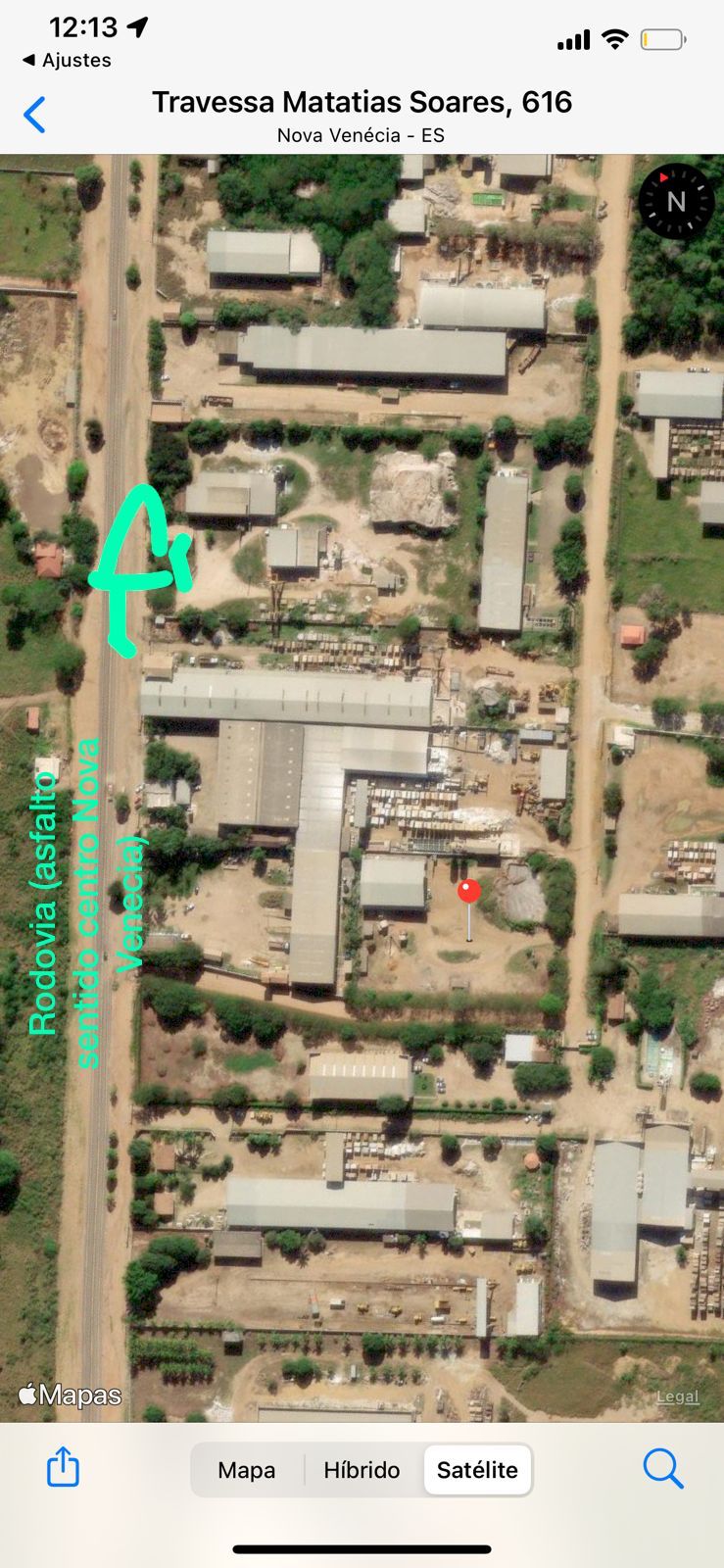Switch to the Mapa view

tap(247, 1470)
